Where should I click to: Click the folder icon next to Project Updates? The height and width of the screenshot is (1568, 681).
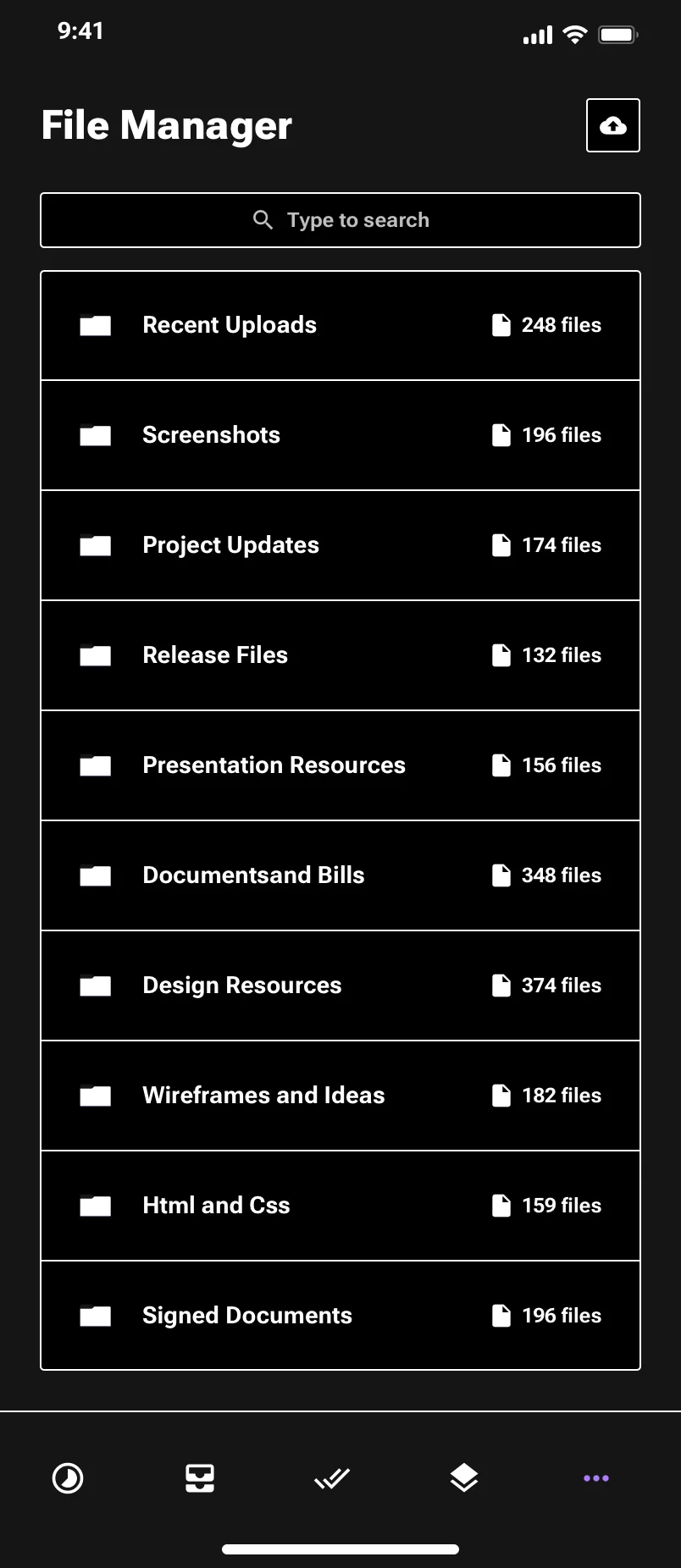(95, 545)
